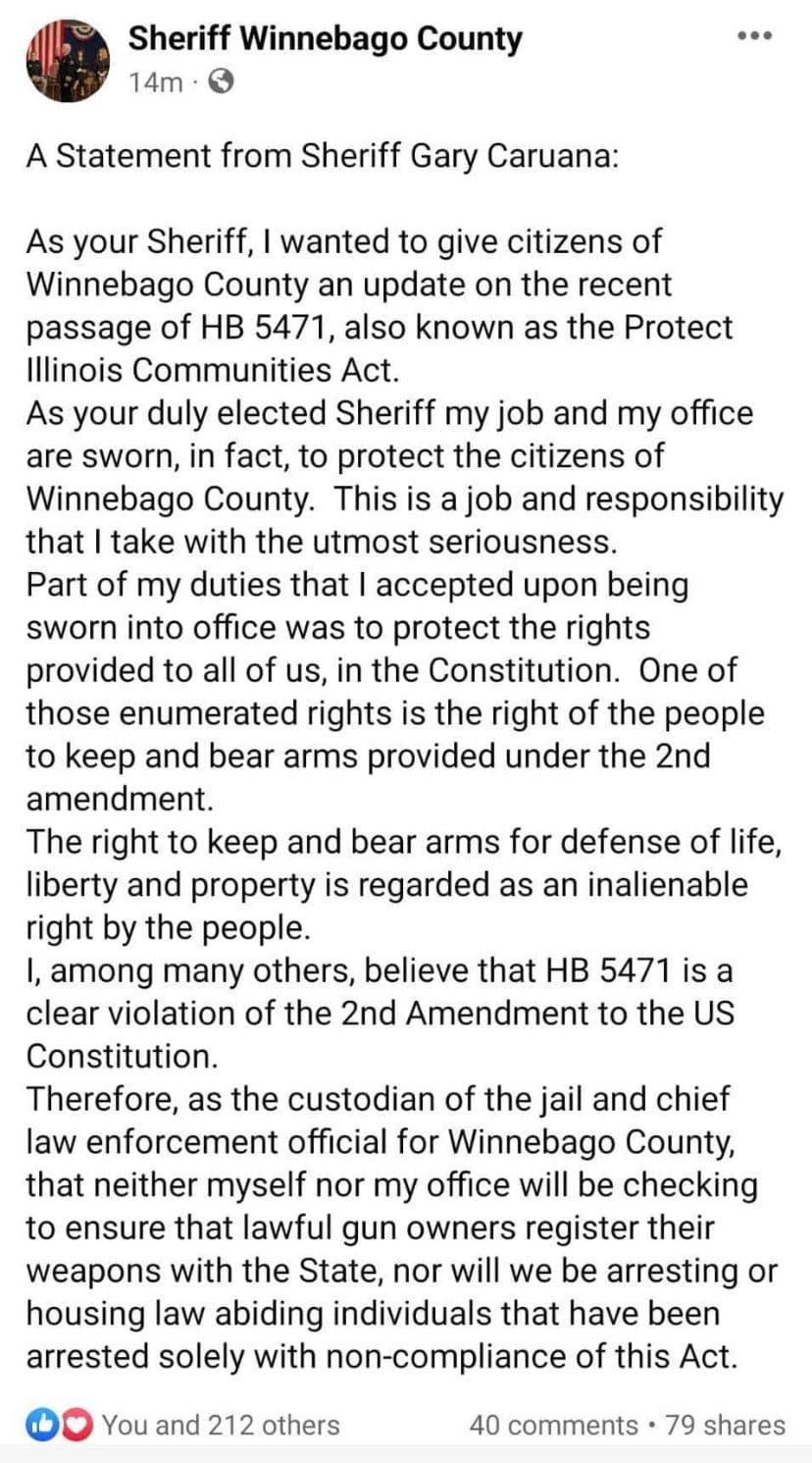Open the 40 comments
Screen dimensions: 812x1463
pyautogui.click(x=553, y=1425)
